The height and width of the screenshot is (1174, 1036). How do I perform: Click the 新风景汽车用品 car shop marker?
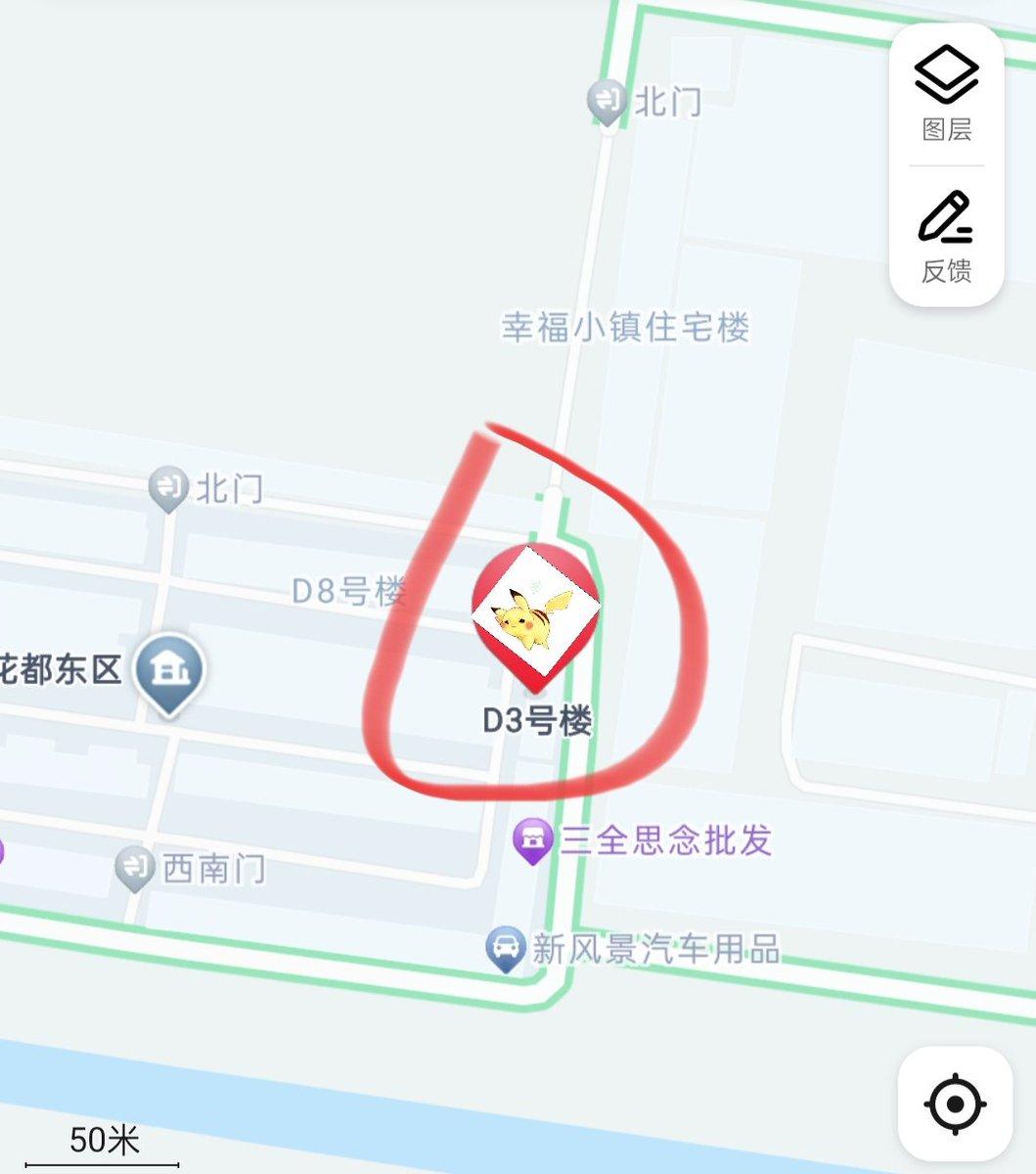505,948
